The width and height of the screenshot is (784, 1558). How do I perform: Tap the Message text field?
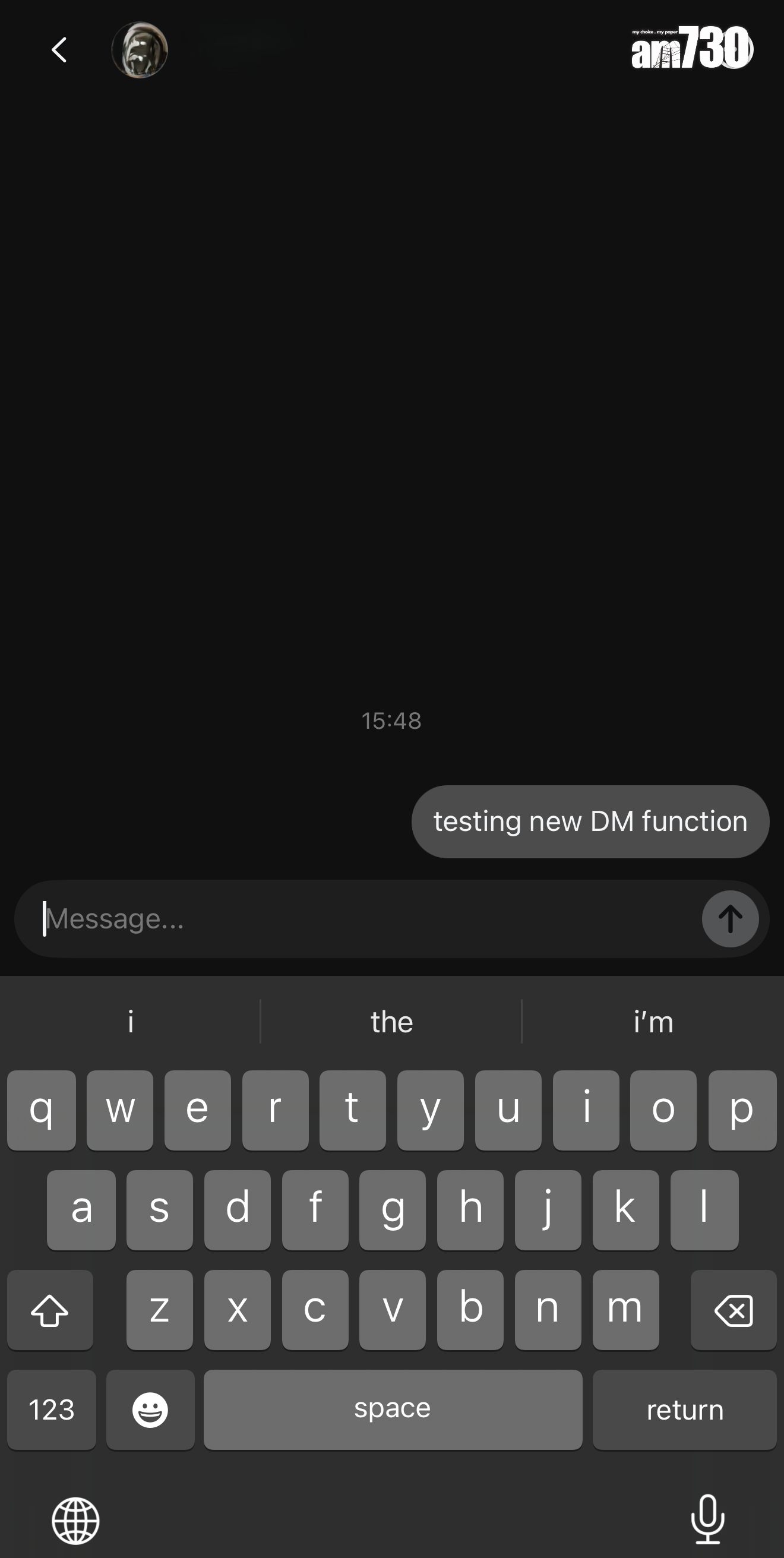coord(363,919)
